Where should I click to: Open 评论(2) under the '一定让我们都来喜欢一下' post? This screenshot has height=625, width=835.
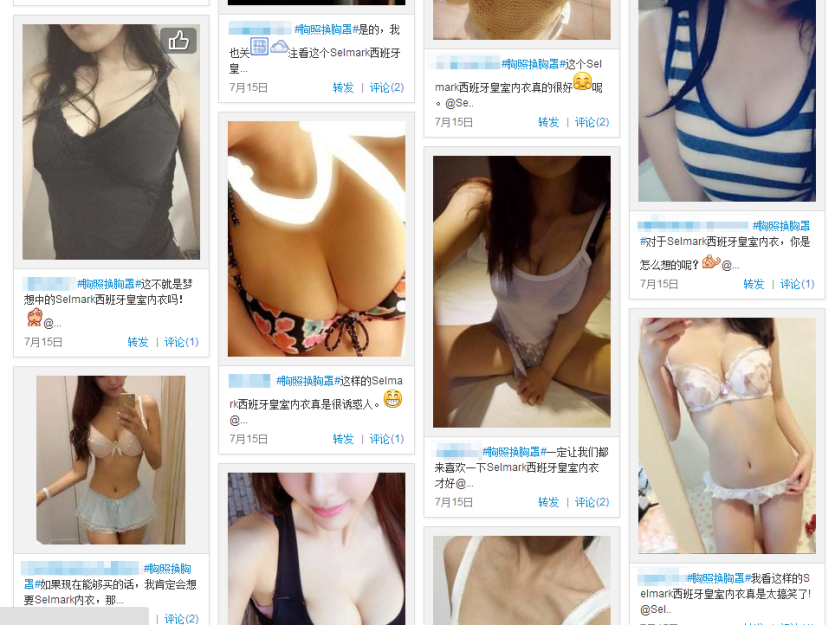(x=592, y=502)
